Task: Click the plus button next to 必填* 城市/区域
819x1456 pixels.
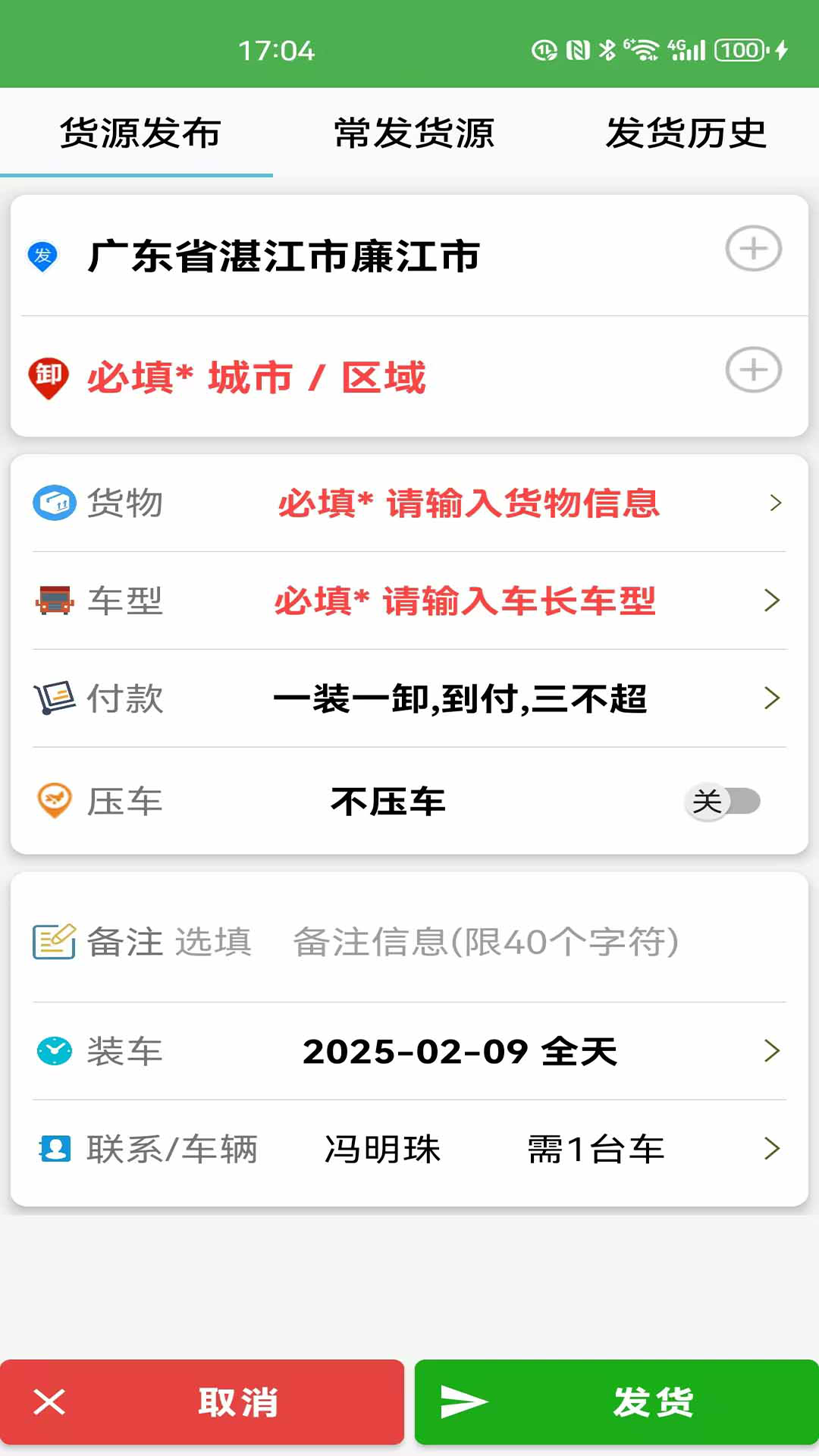Action: click(x=754, y=369)
